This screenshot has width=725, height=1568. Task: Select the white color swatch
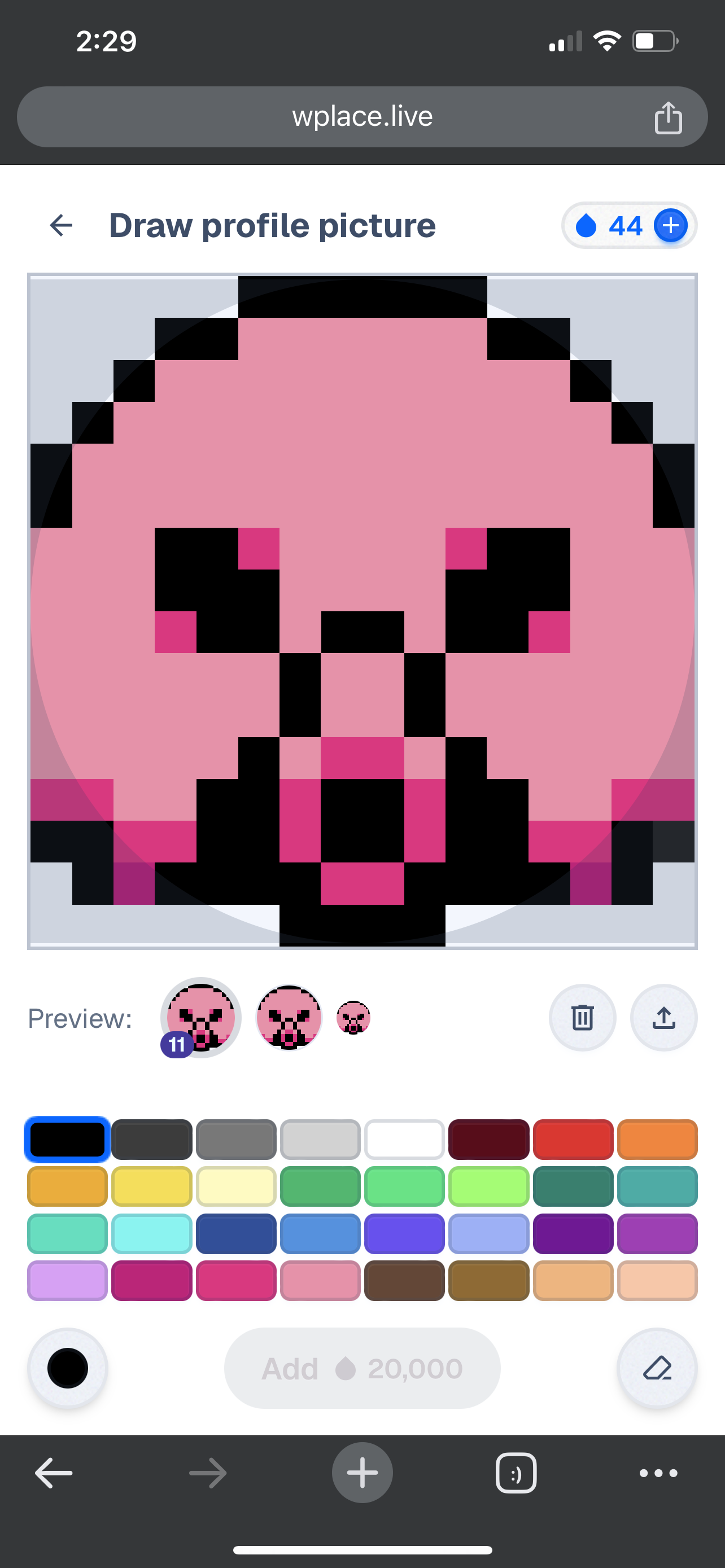pyautogui.click(x=404, y=1139)
